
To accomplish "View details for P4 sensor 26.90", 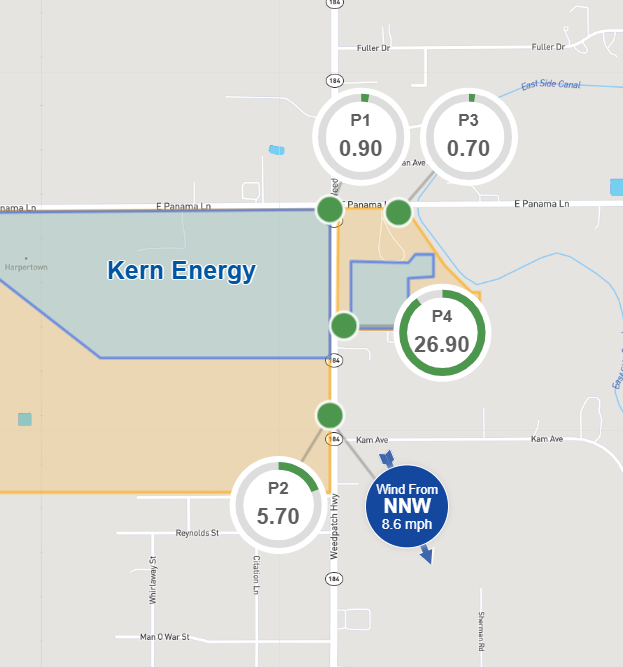I will coord(441,333).
